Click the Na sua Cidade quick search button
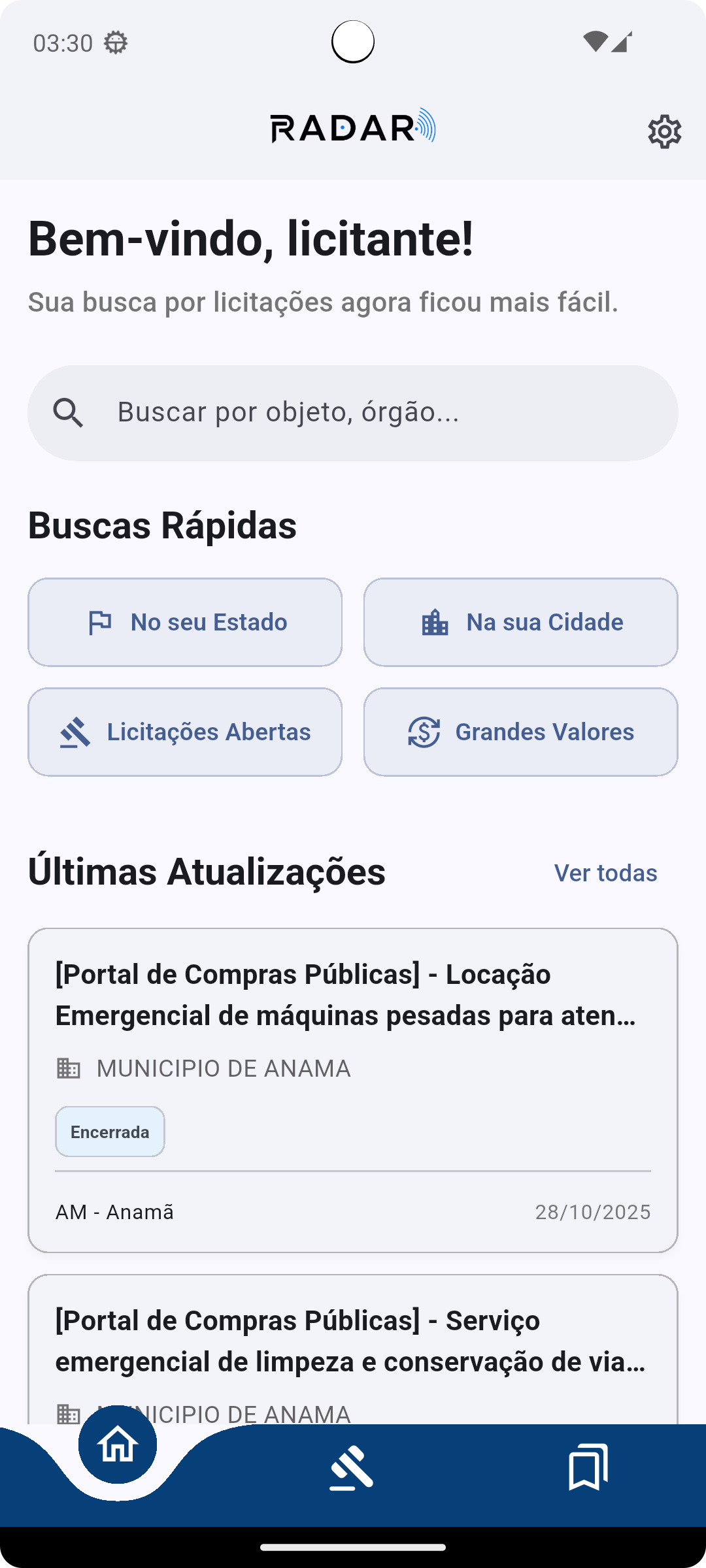 pyautogui.click(x=520, y=622)
